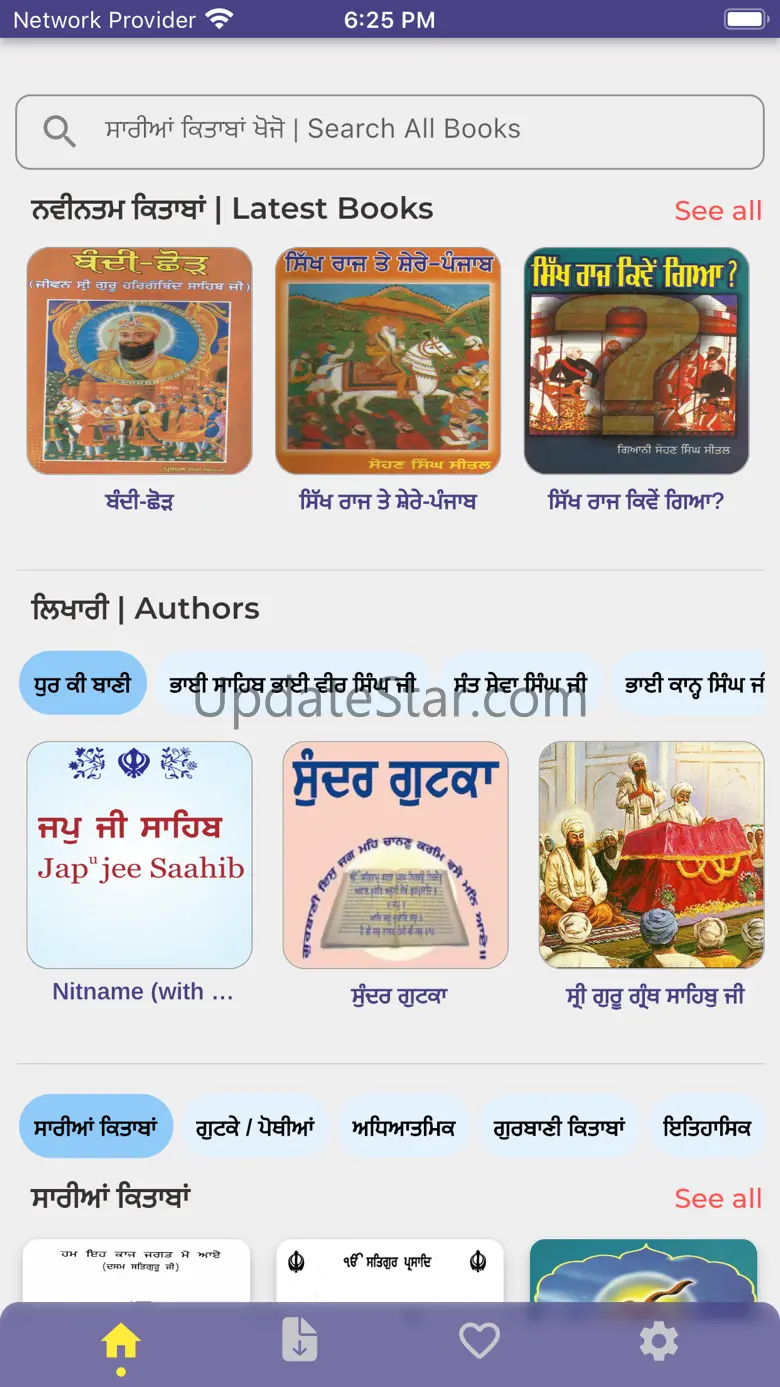Open ਸ੍ਰੀ ਗੁਰੂ ਗ੍ਰੰਥ ਸਾਹਿਬ ਜੀ
This screenshot has width=780, height=1387.
(651, 855)
